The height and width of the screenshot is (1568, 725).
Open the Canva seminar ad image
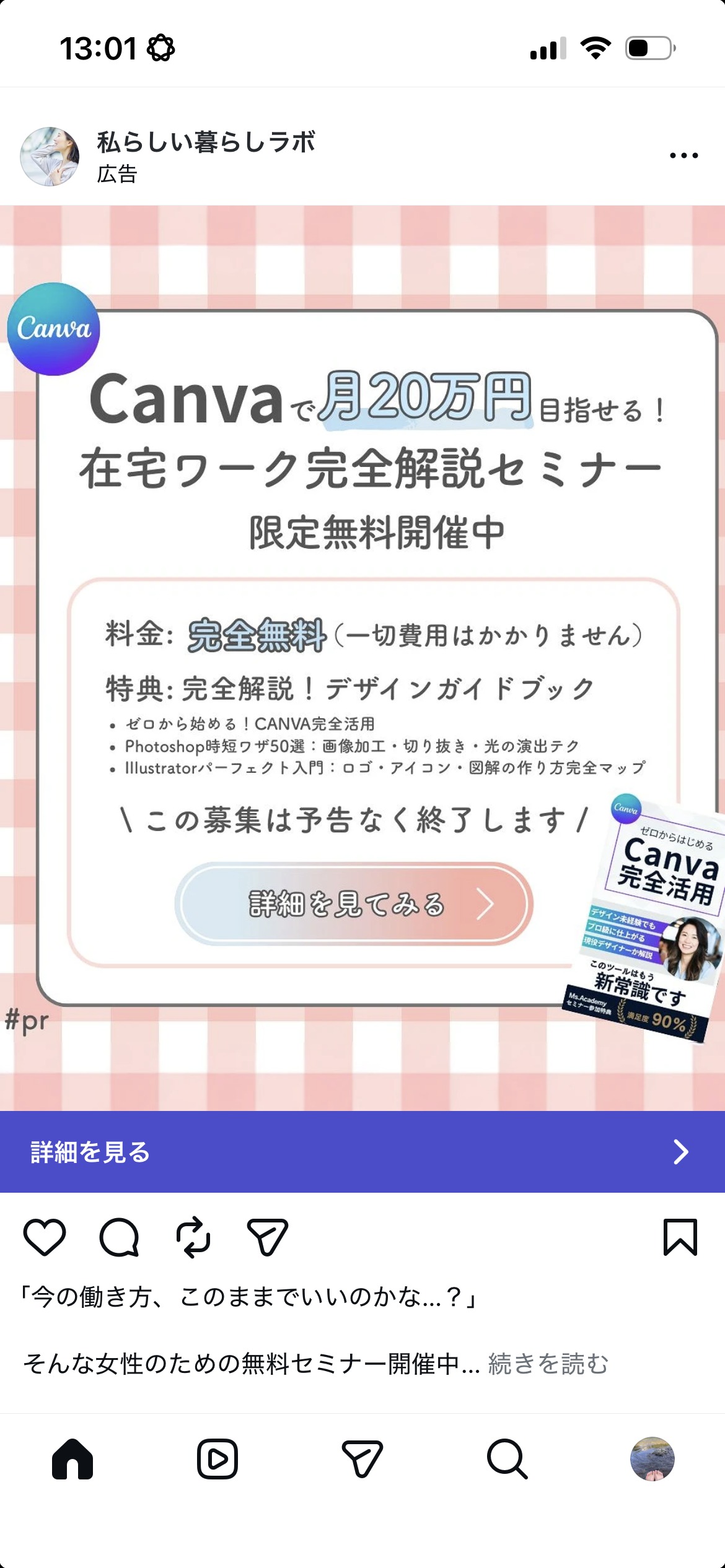tap(362, 658)
